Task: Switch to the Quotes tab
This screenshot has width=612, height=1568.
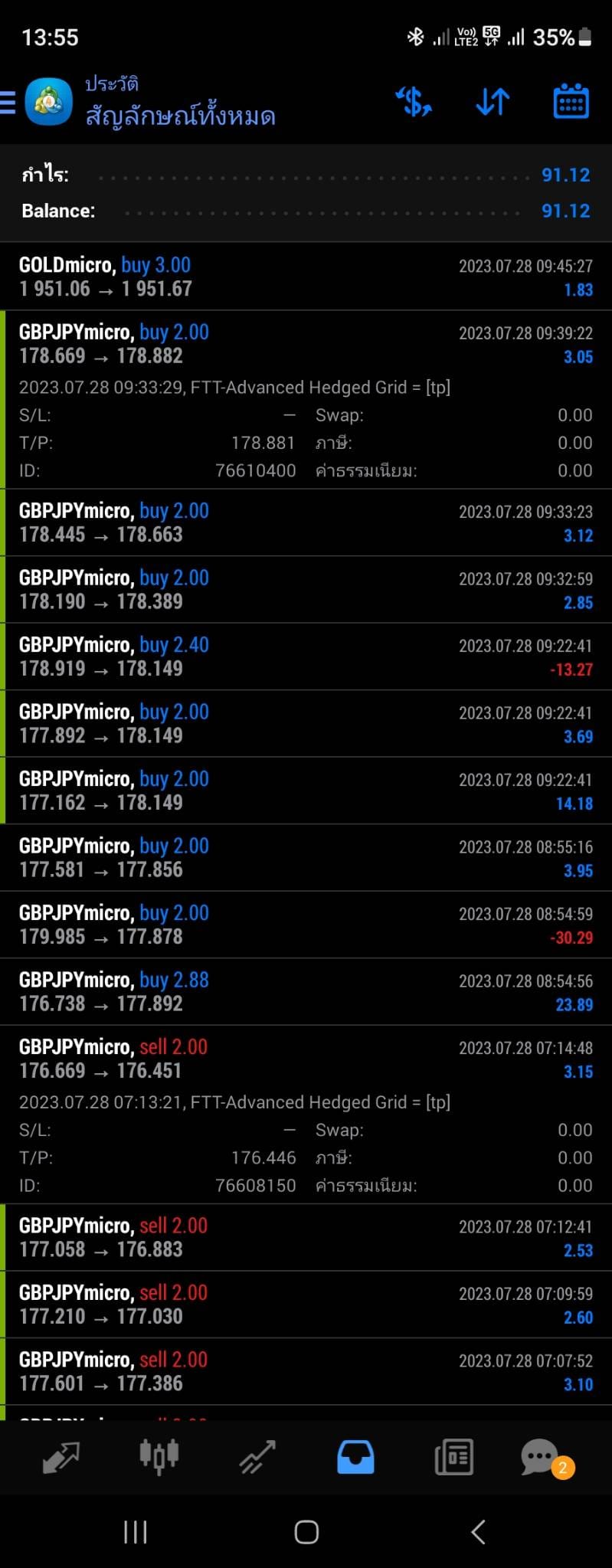Action: (x=61, y=1456)
